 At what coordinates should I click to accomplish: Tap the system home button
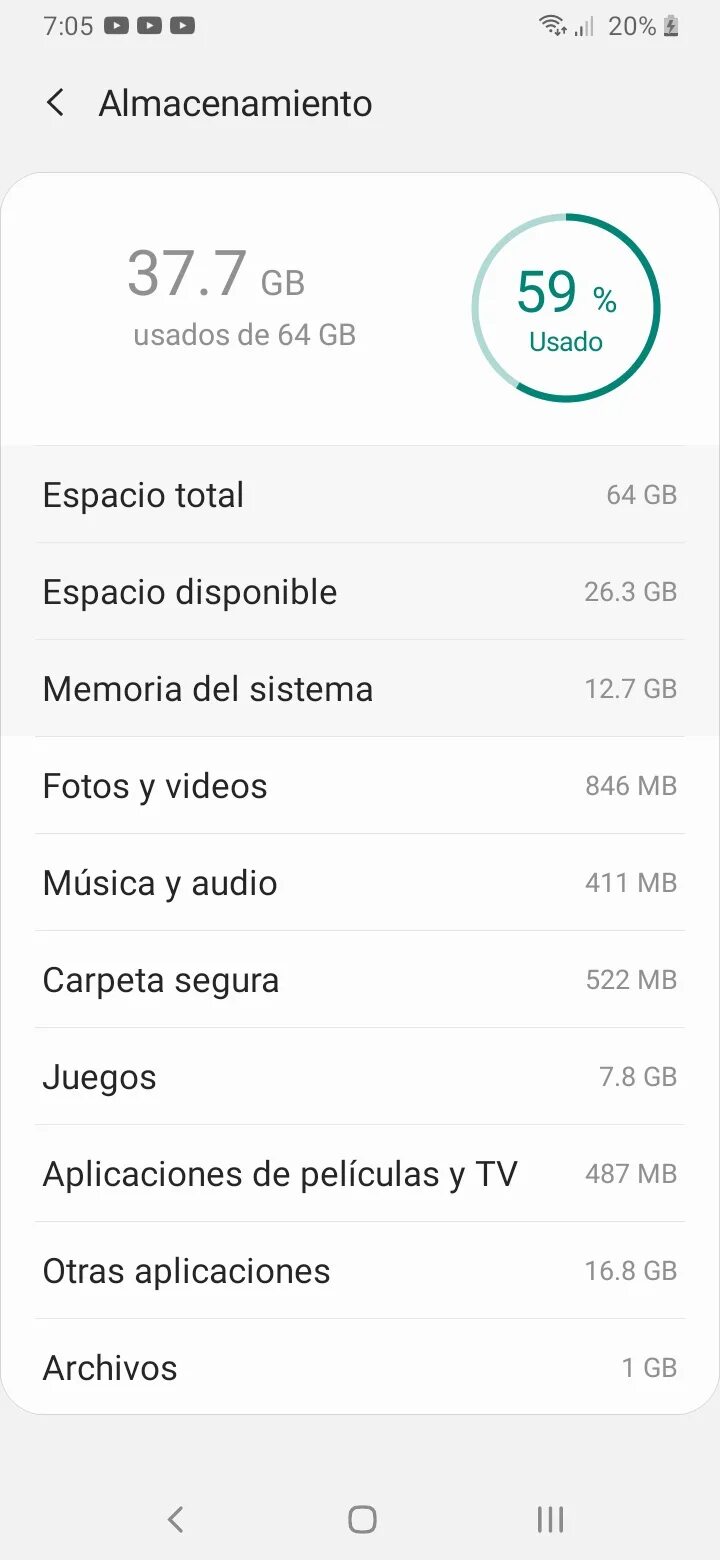pos(362,1520)
